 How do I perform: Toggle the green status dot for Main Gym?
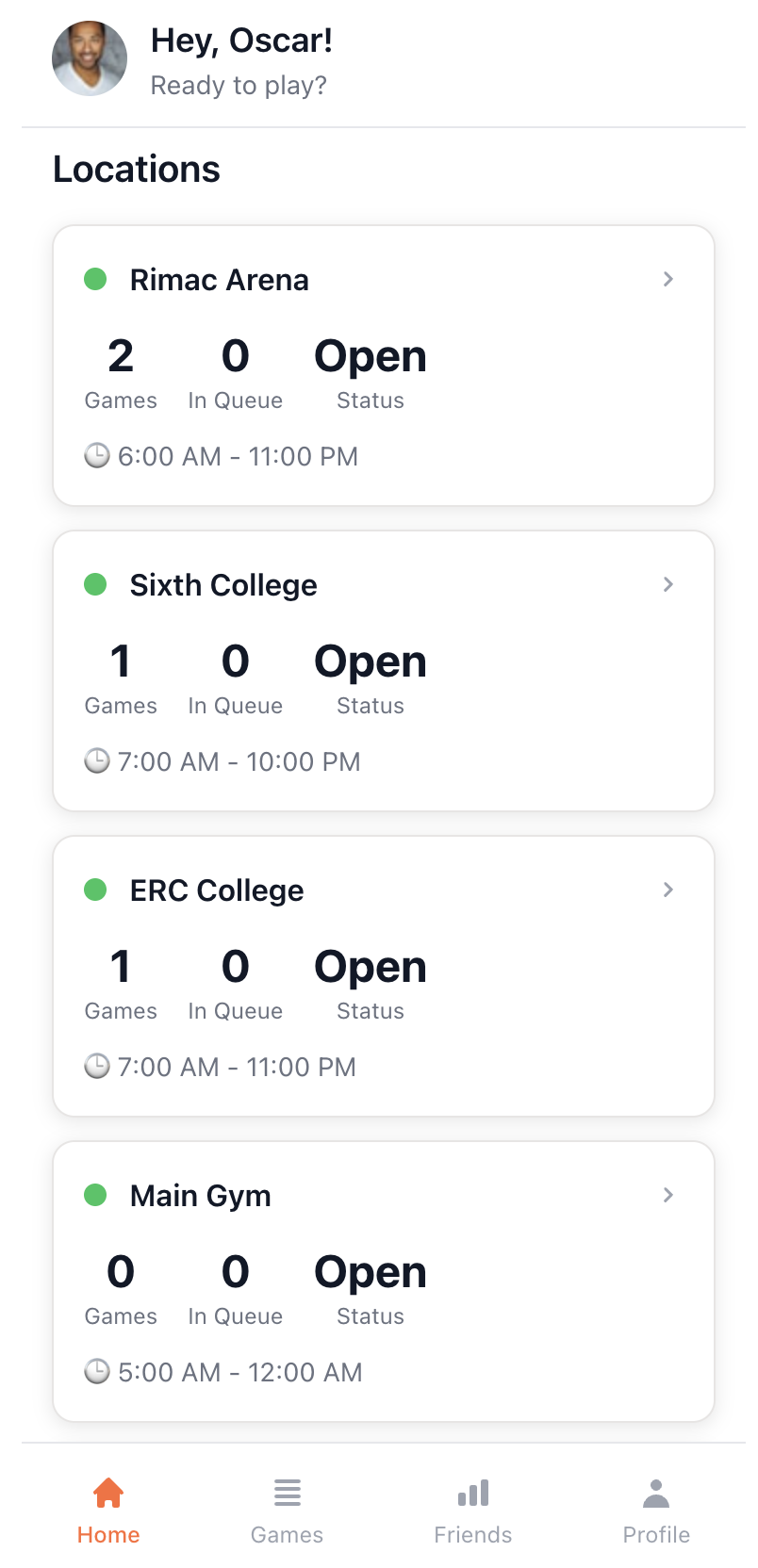pos(94,1195)
